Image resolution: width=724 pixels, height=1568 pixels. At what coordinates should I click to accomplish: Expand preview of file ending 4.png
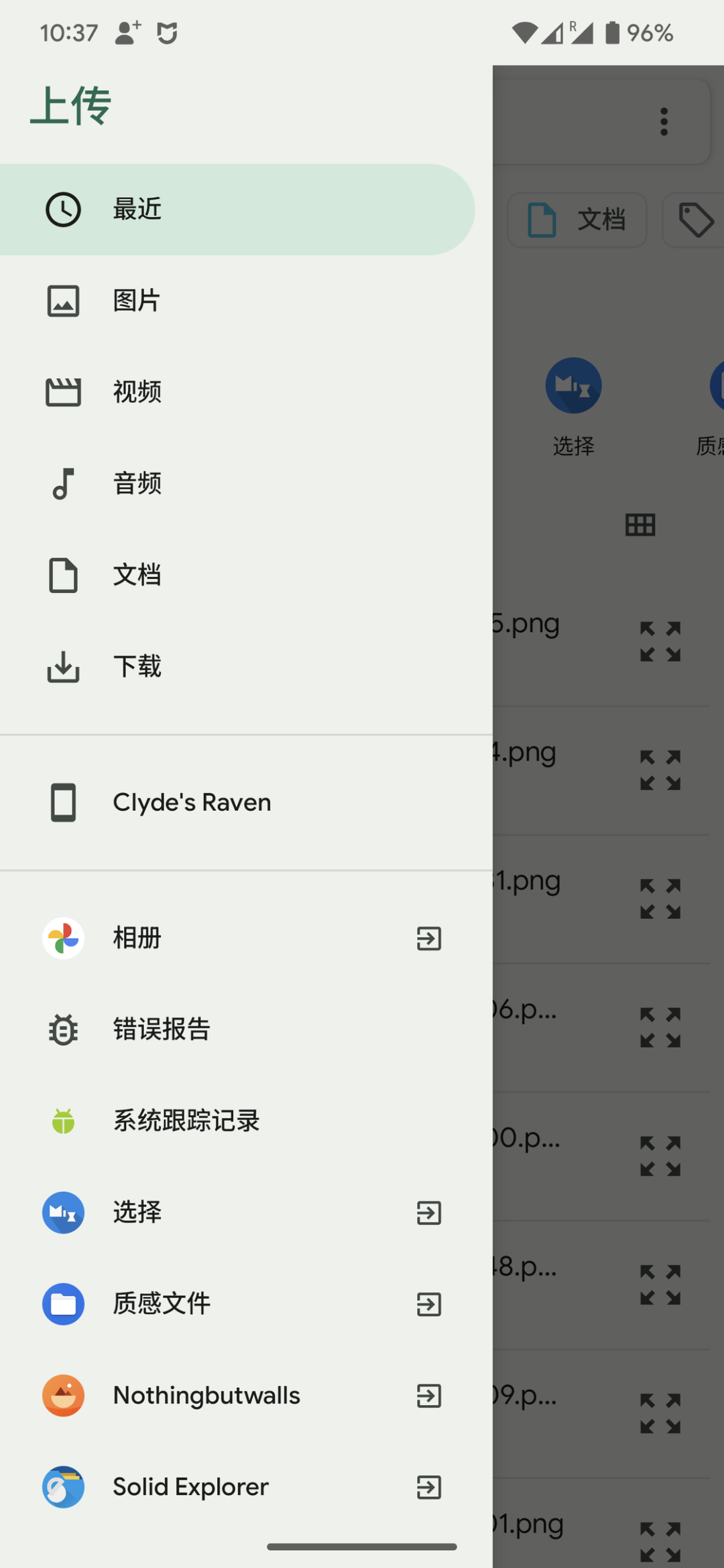pyautogui.click(x=660, y=770)
